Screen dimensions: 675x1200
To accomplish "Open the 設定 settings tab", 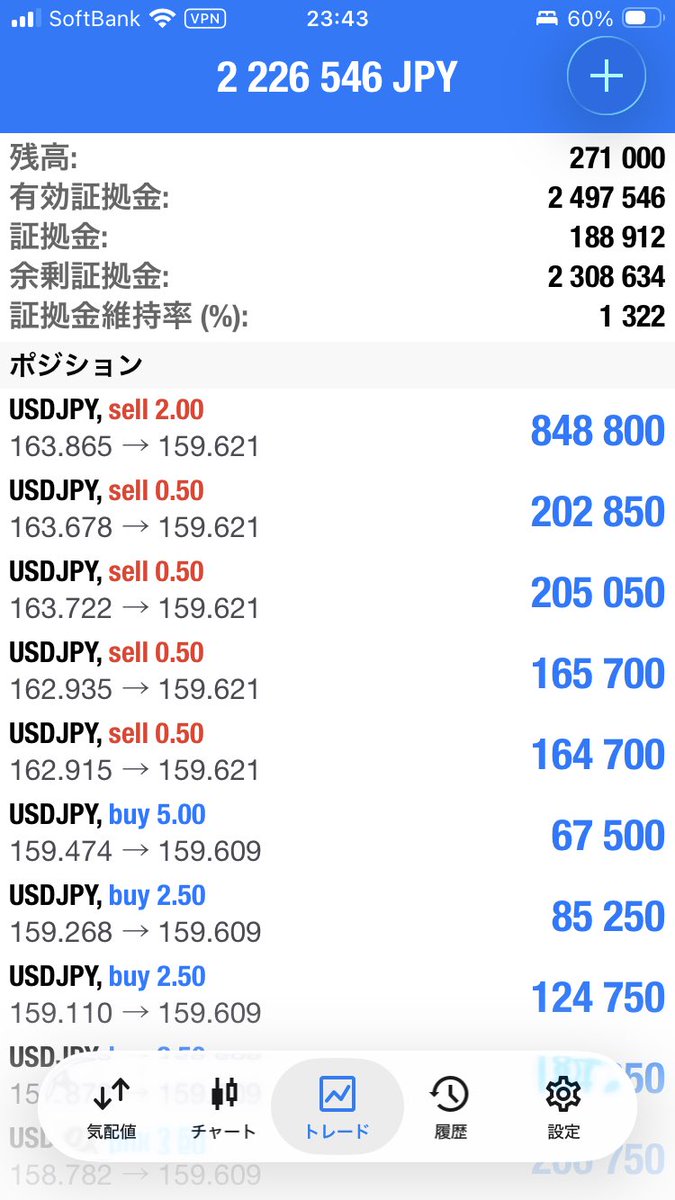I will point(563,1109).
